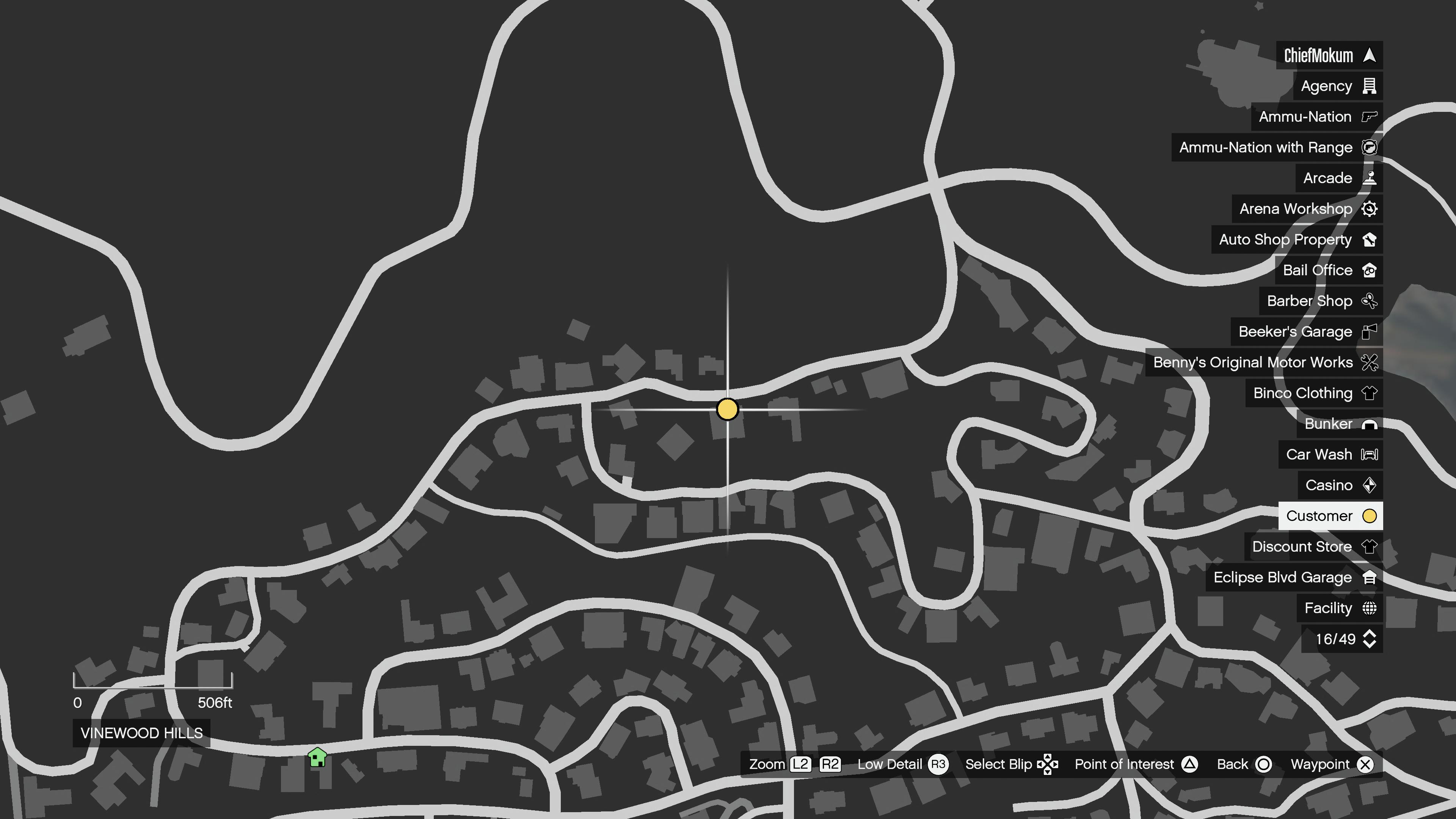Tap the 16/49 legend page arrows

[1369, 639]
